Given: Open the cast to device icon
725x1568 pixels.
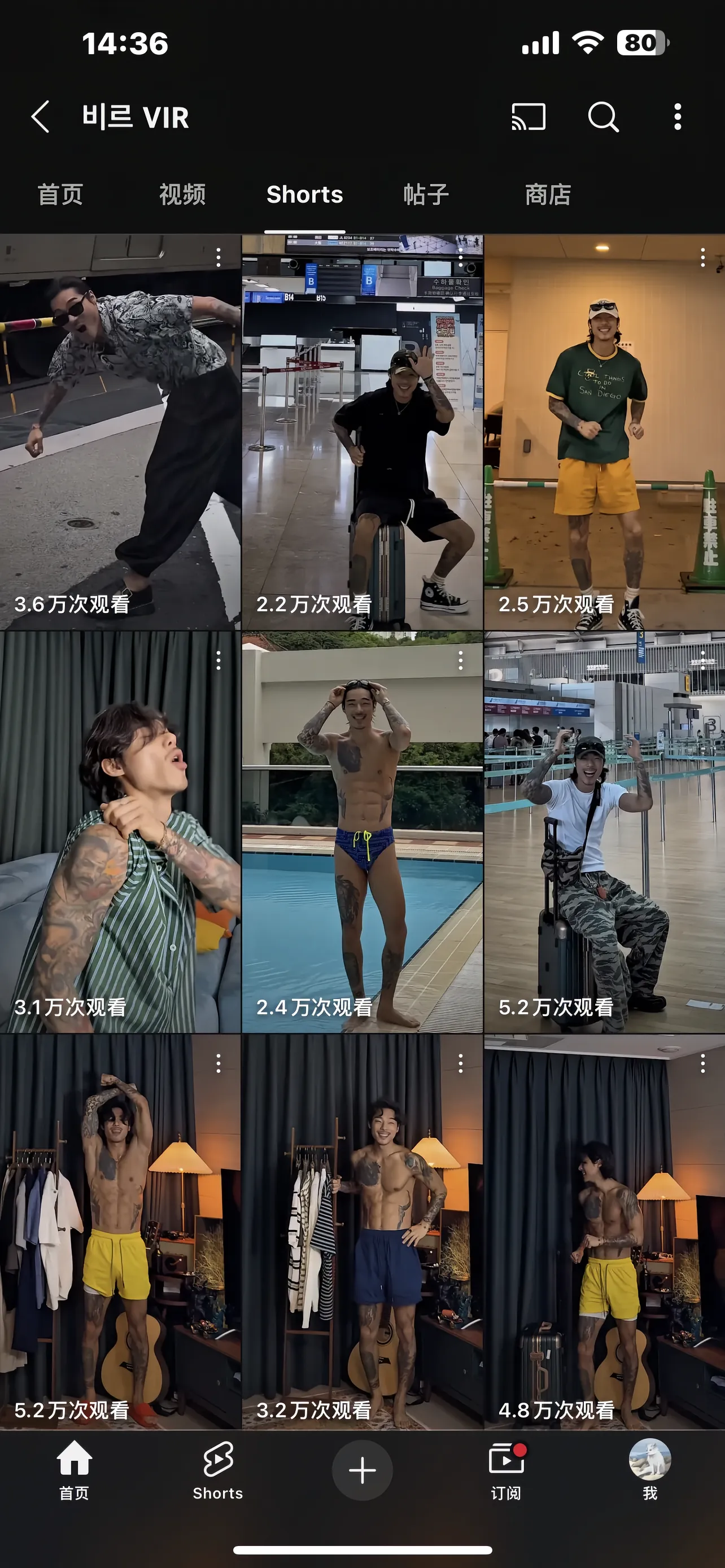Looking at the screenshot, I should 528,117.
